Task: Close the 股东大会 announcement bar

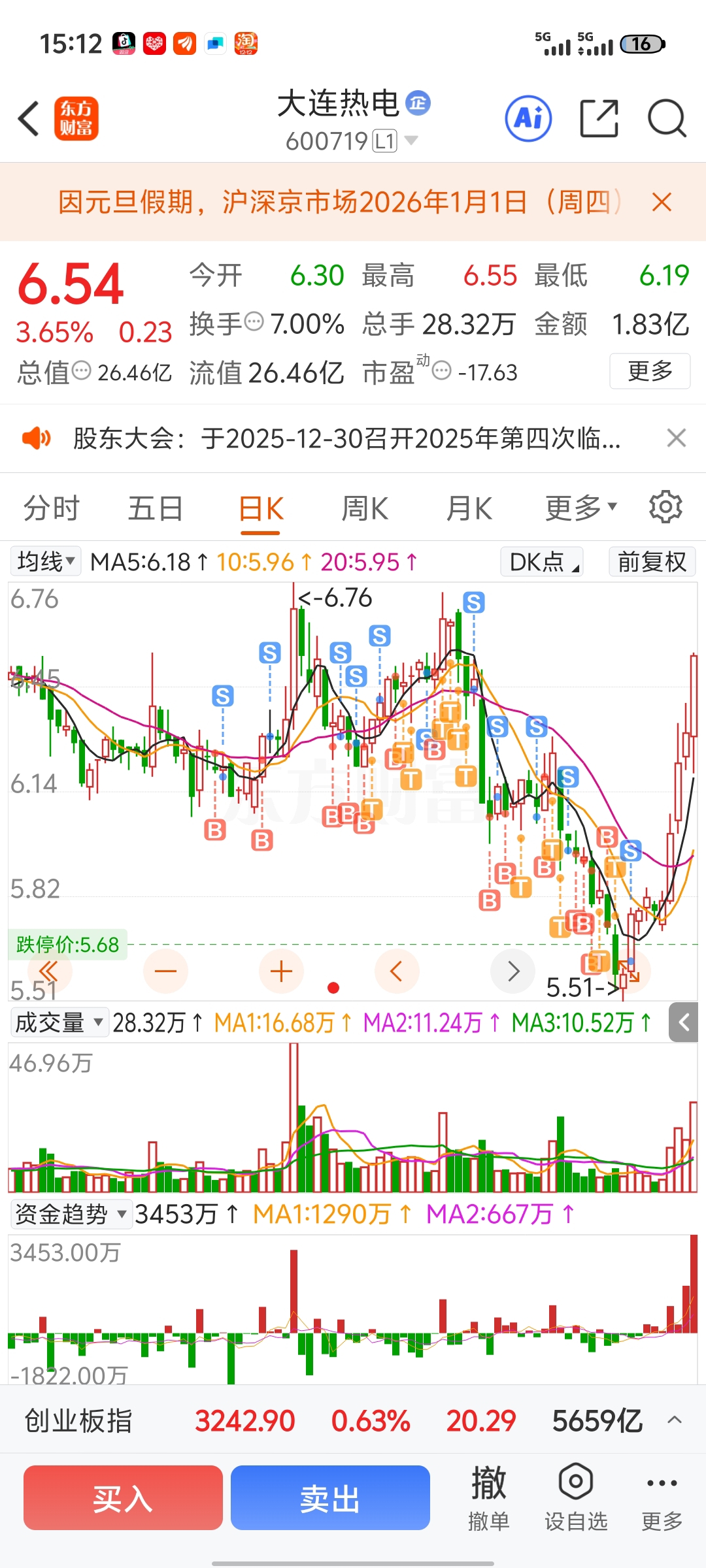Action: [x=677, y=438]
